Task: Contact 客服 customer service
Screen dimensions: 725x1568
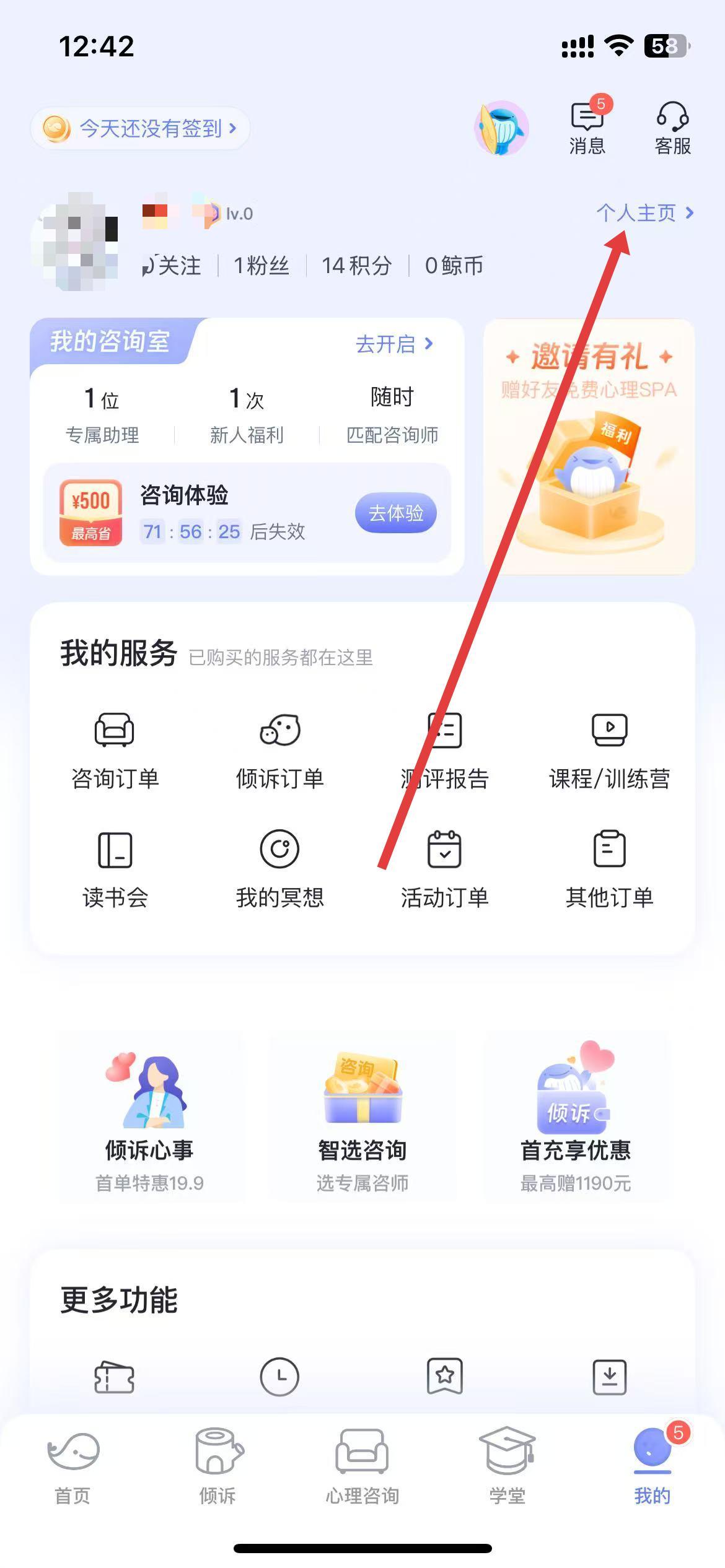Action: pos(672,128)
